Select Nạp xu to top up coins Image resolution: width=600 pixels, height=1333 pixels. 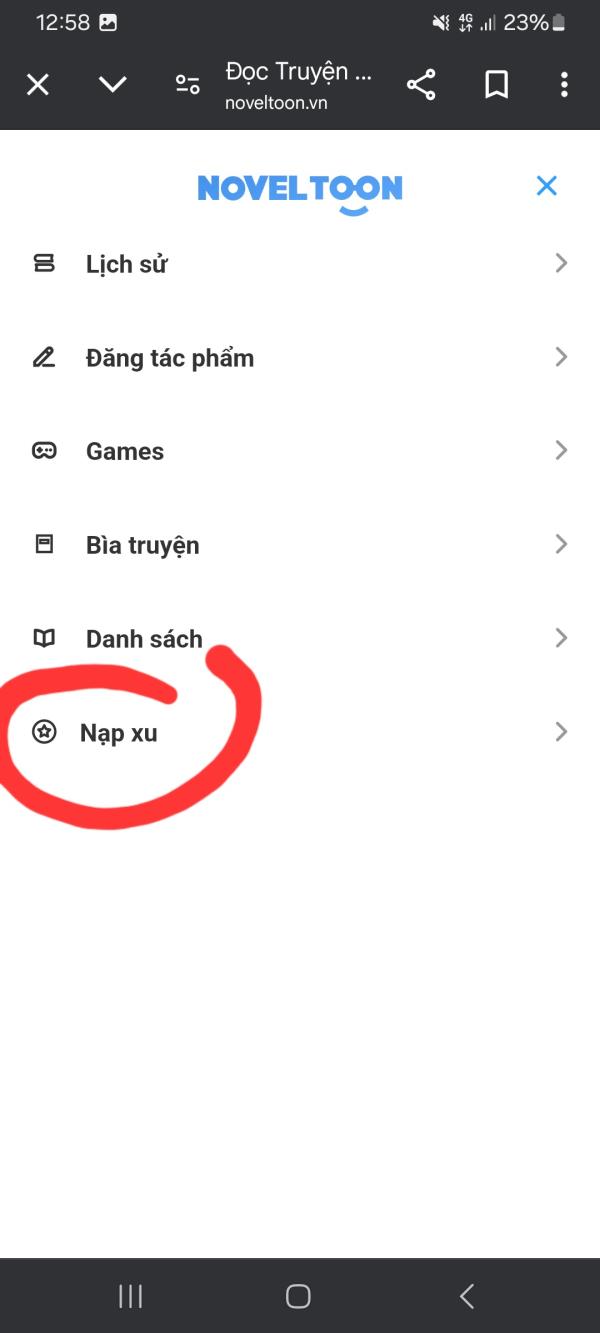click(118, 733)
